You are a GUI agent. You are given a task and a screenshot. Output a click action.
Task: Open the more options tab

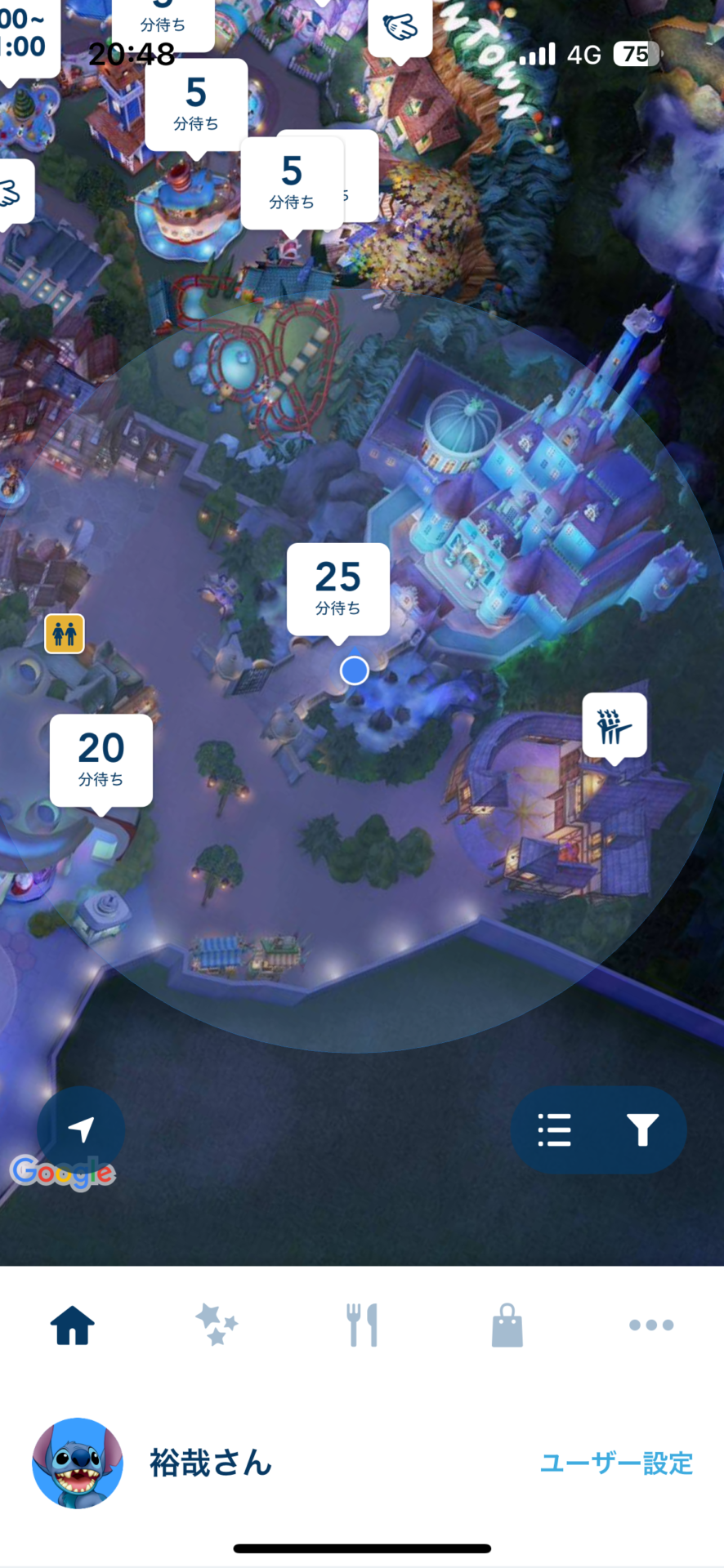pyautogui.click(x=651, y=1325)
